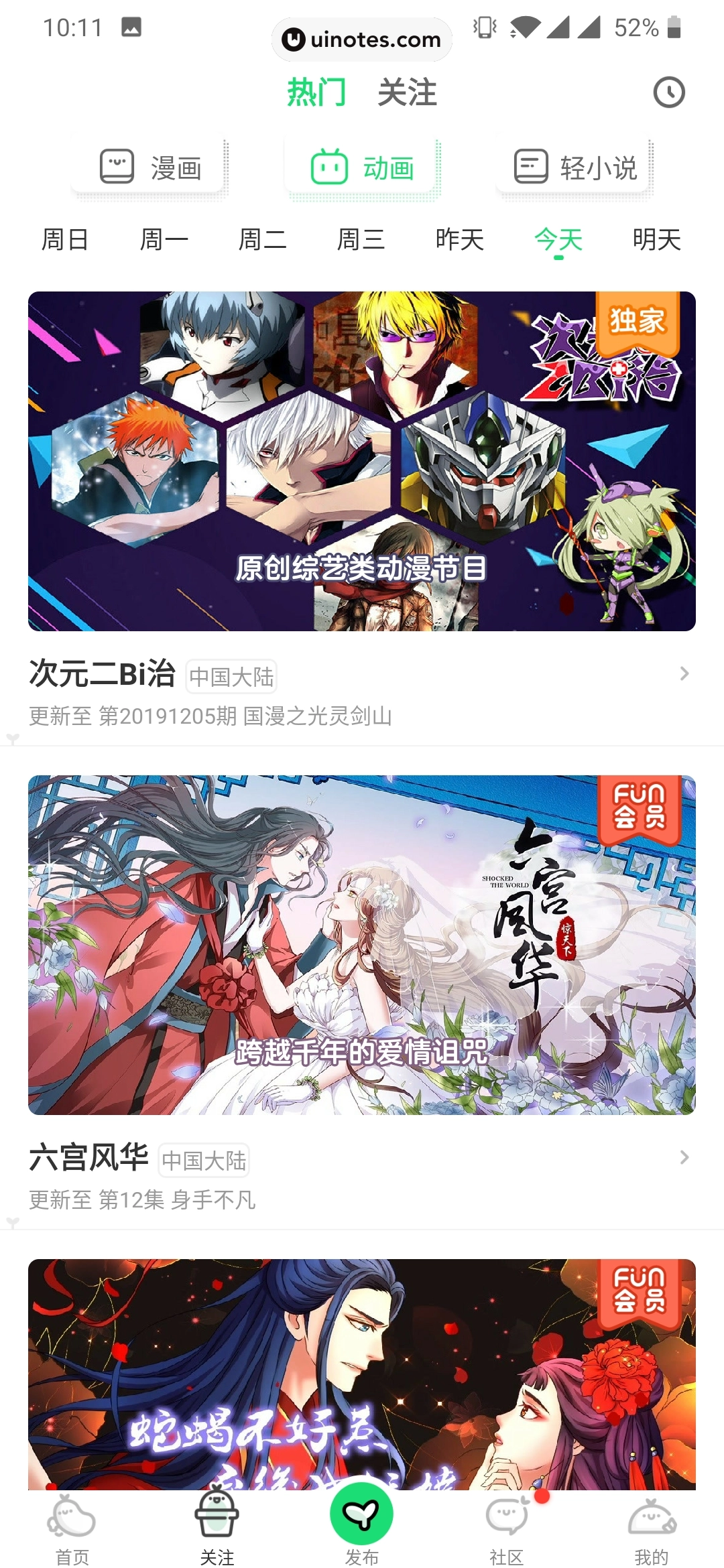
Task: View the 昨天 updates
Action: click(x=459, y=240)
